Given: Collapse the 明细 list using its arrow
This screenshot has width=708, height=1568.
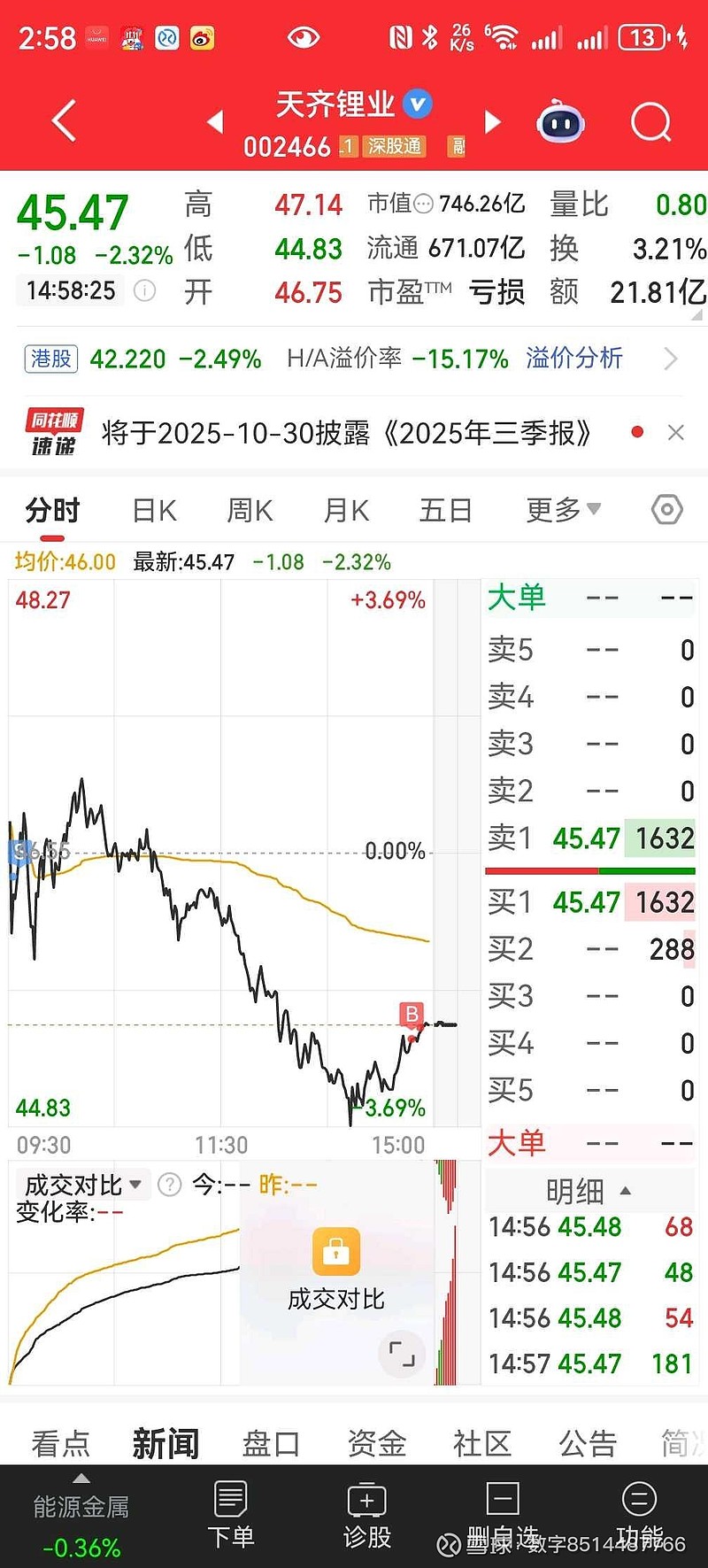Looking at the screenshot, I should click(625, 1191).
